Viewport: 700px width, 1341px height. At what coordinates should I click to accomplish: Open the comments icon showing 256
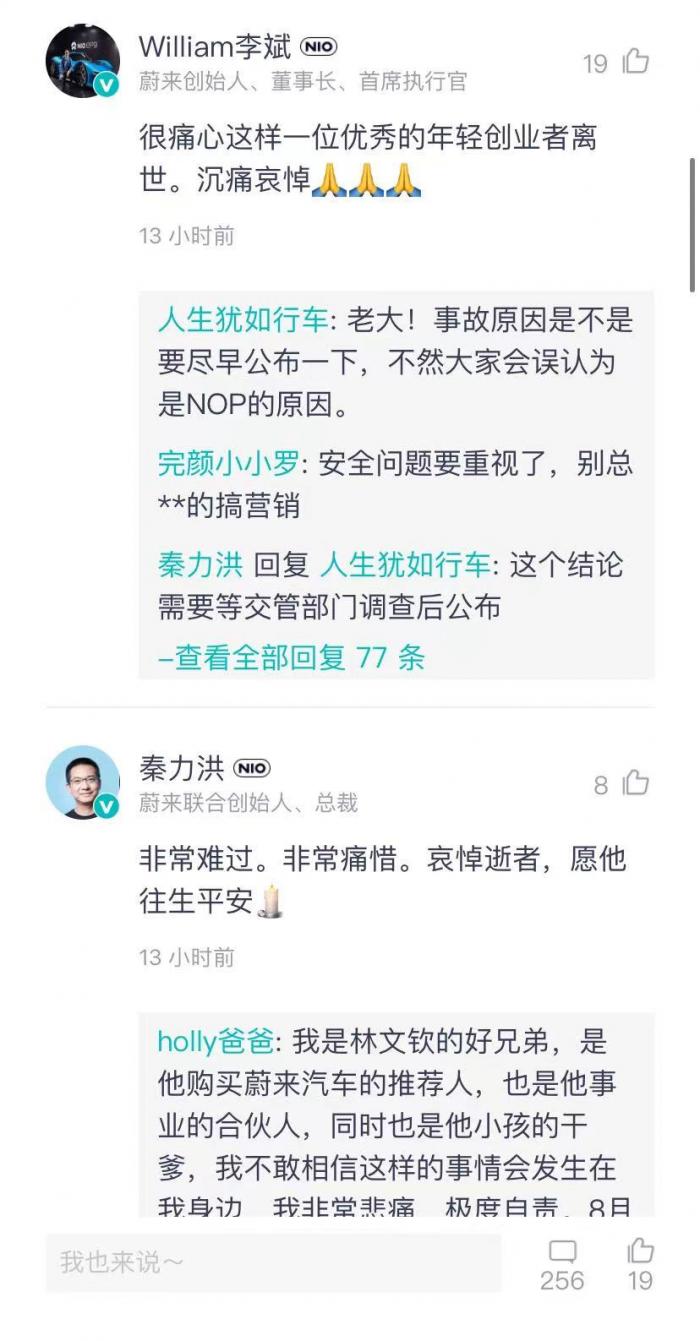click(x=563, y=1252)
